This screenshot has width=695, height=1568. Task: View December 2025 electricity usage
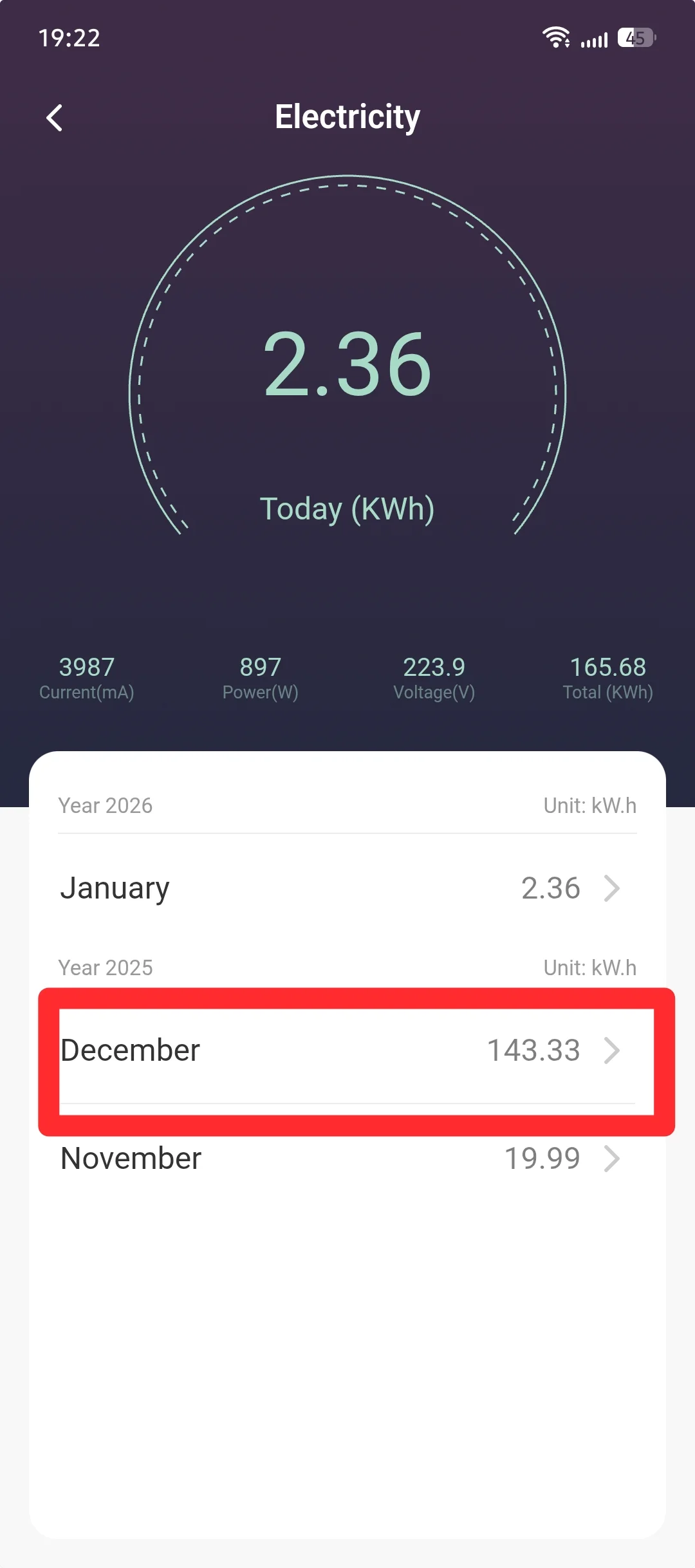347,1050
